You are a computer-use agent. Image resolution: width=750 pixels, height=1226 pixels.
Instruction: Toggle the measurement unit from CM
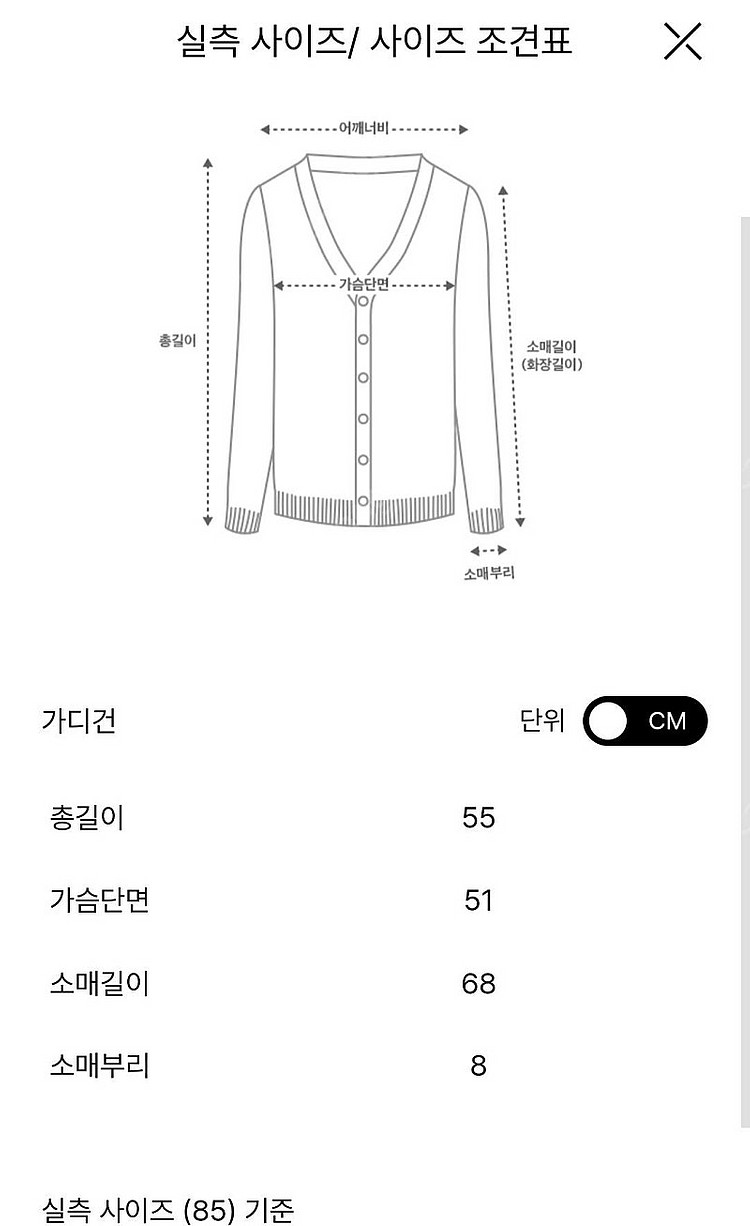[x=645, y=721]
